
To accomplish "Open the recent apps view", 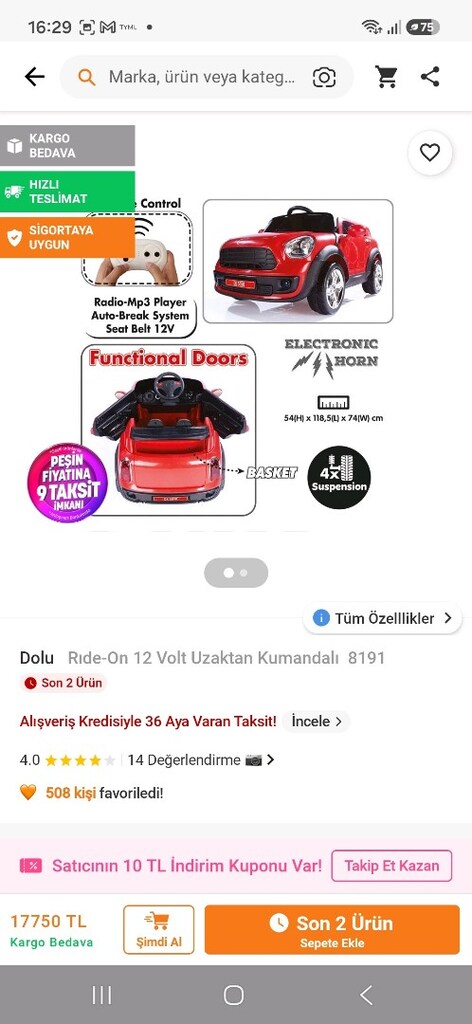I will tap(102, 995).
